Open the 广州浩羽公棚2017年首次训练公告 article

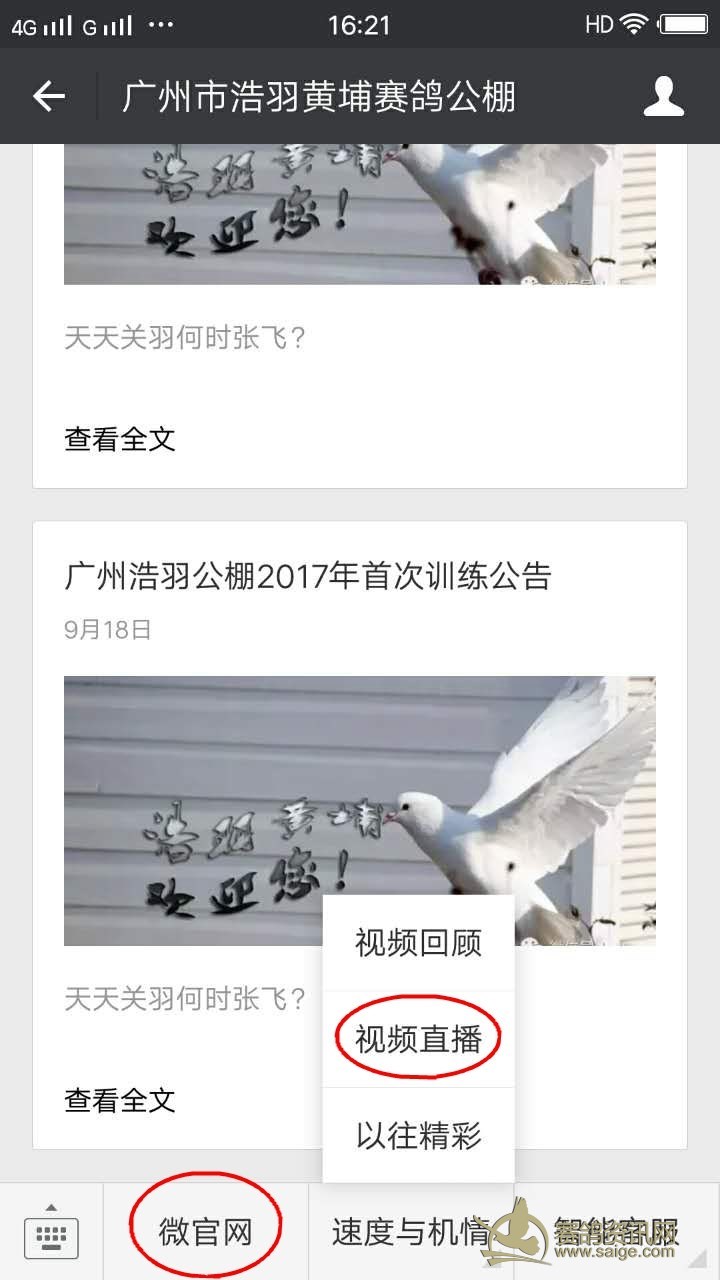coord(308,577)
